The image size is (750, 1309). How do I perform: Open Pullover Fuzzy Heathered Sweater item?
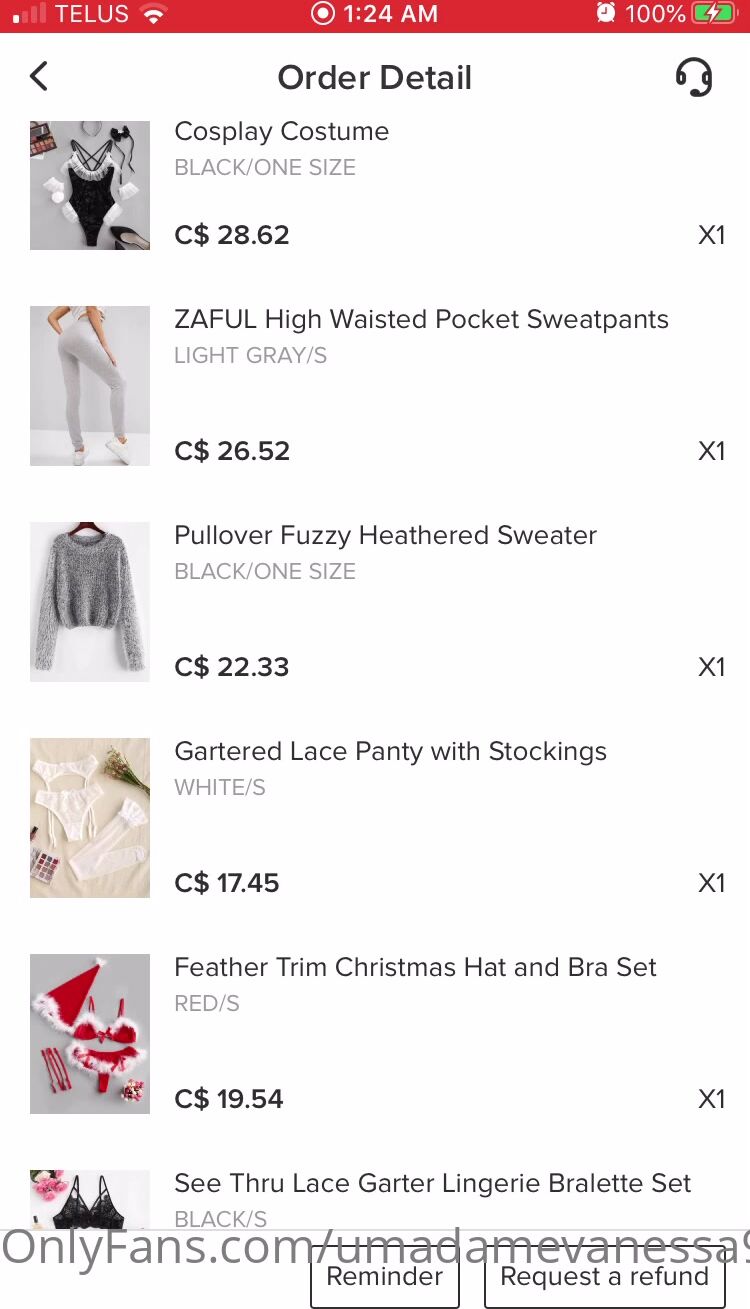point(385,536)
